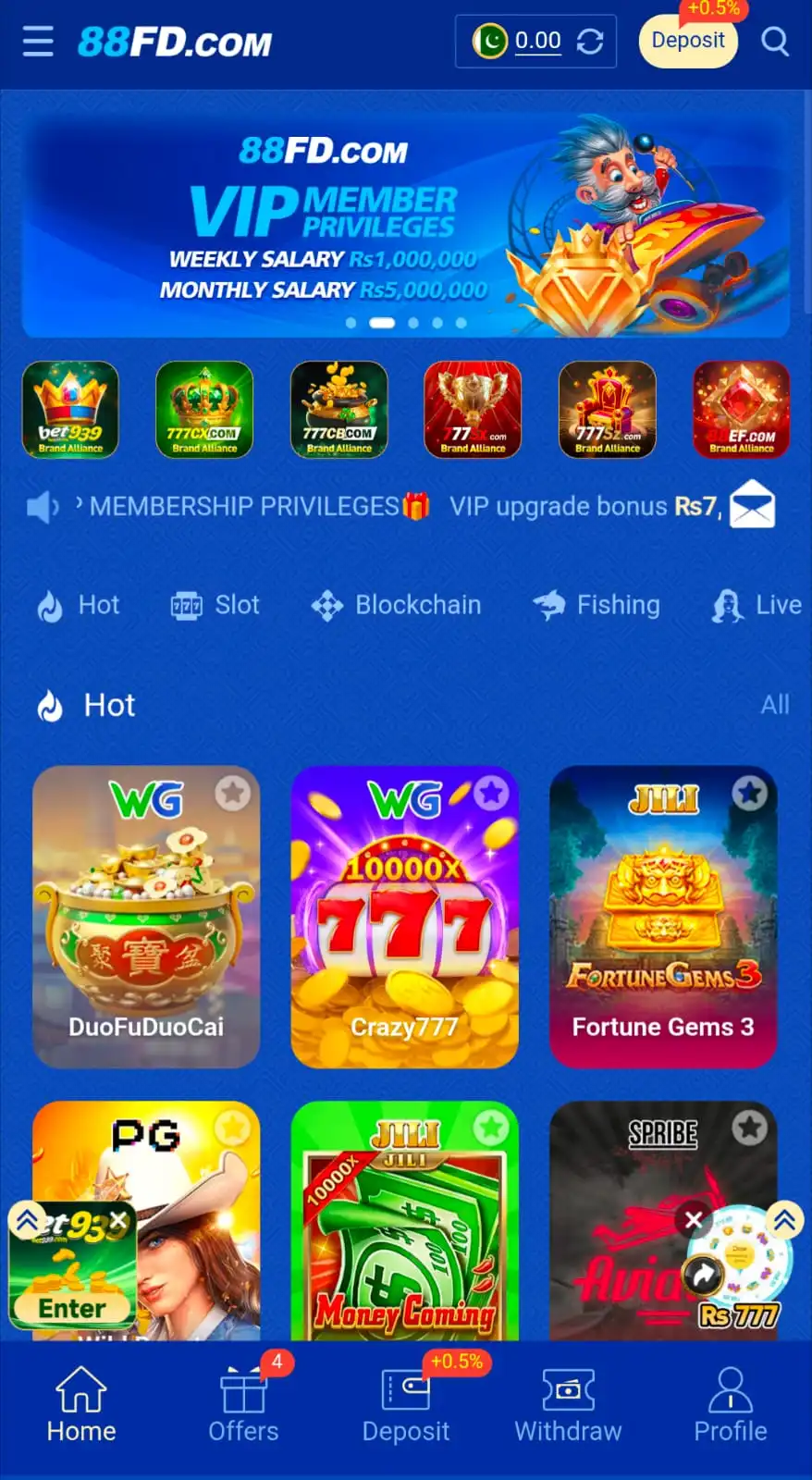Open the bet939 Brand Alliance tile
This screenshot has height=1480, width=812.
tap(70, 409)
